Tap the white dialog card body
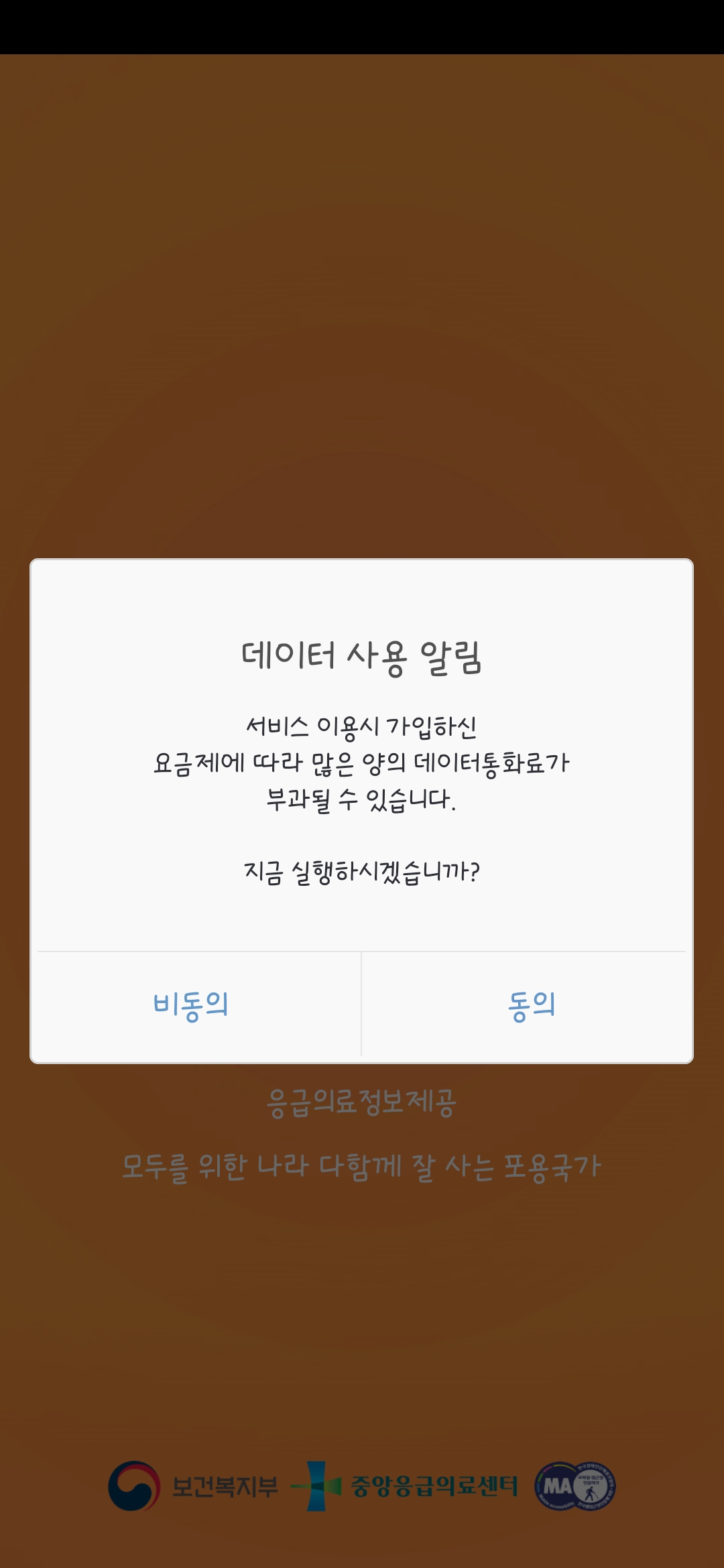Viewport: 724px width, 1568px height. pyautogui.click(x=362, y=925)
